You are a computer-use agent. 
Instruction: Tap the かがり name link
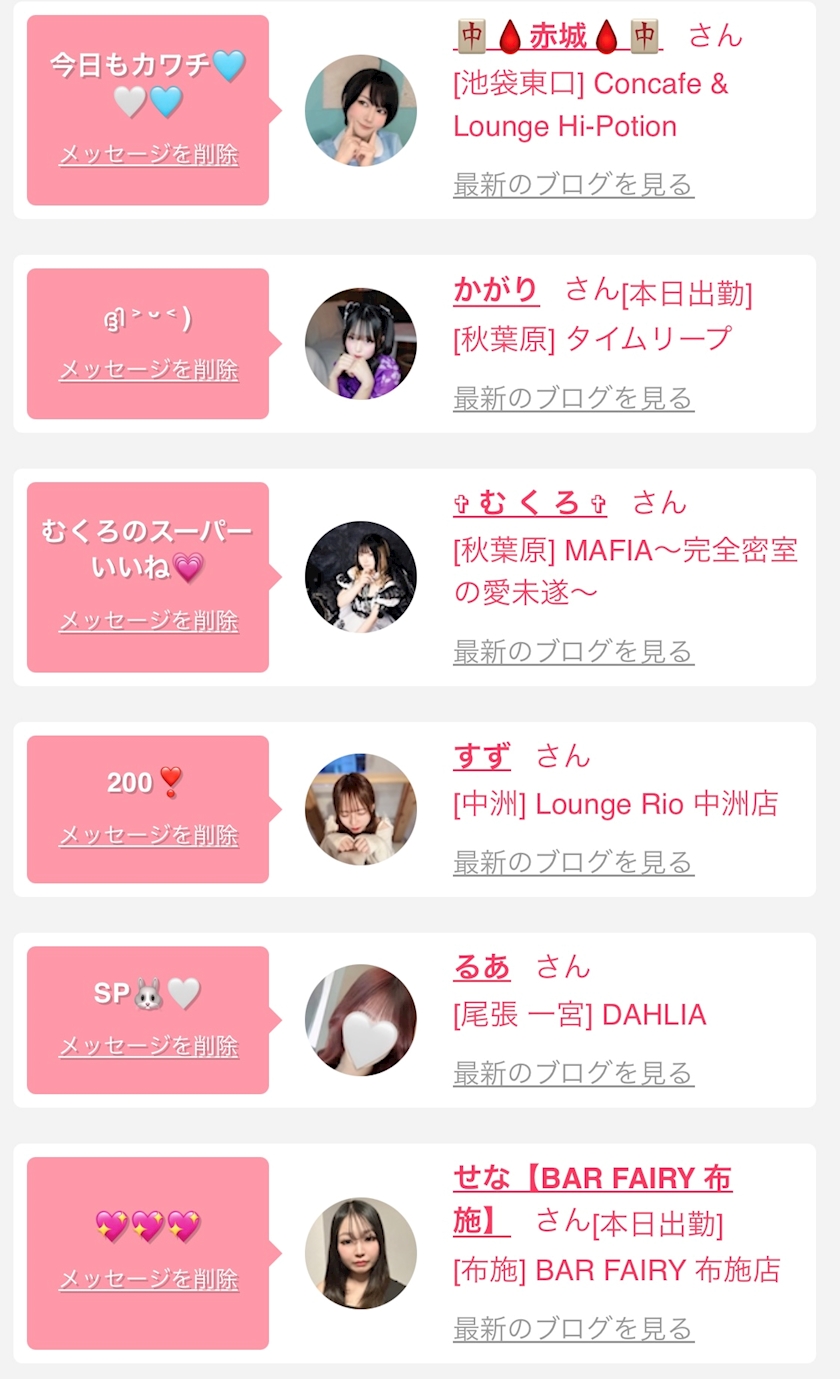496,291
